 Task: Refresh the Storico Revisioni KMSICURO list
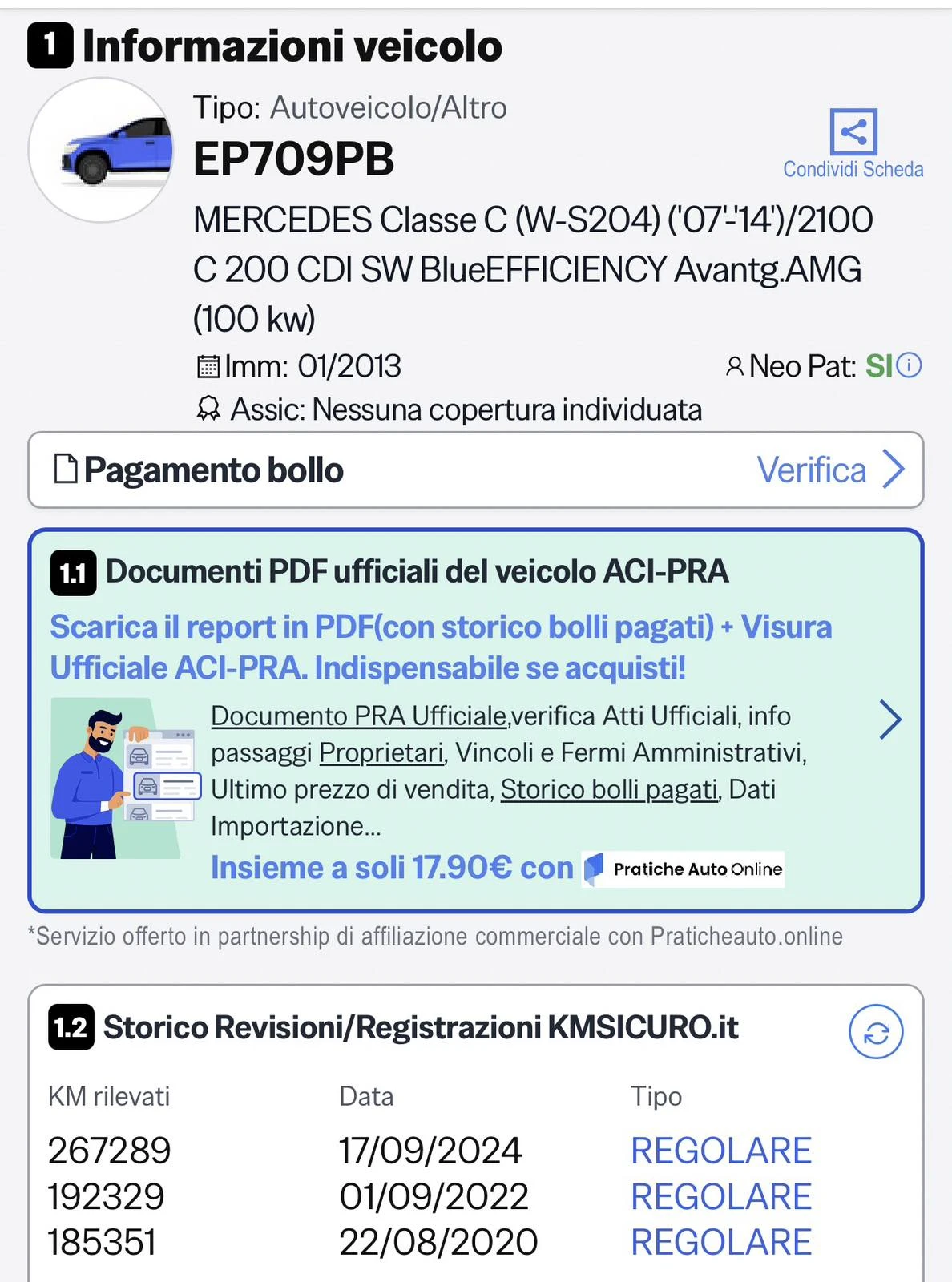(875, 1032)
